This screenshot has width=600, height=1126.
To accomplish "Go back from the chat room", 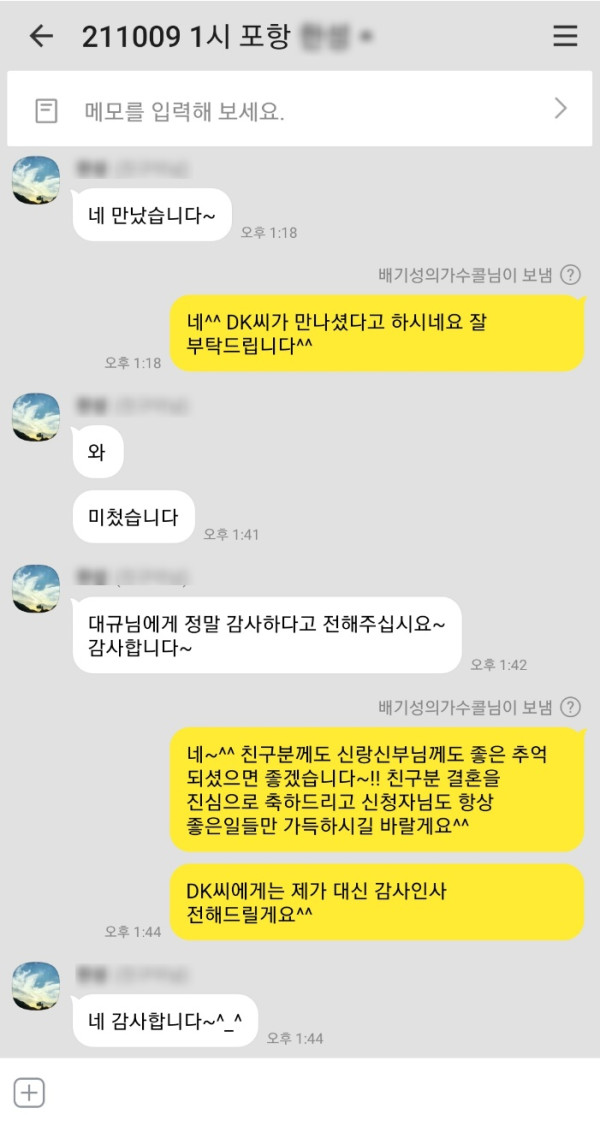I will click(40, 36).
